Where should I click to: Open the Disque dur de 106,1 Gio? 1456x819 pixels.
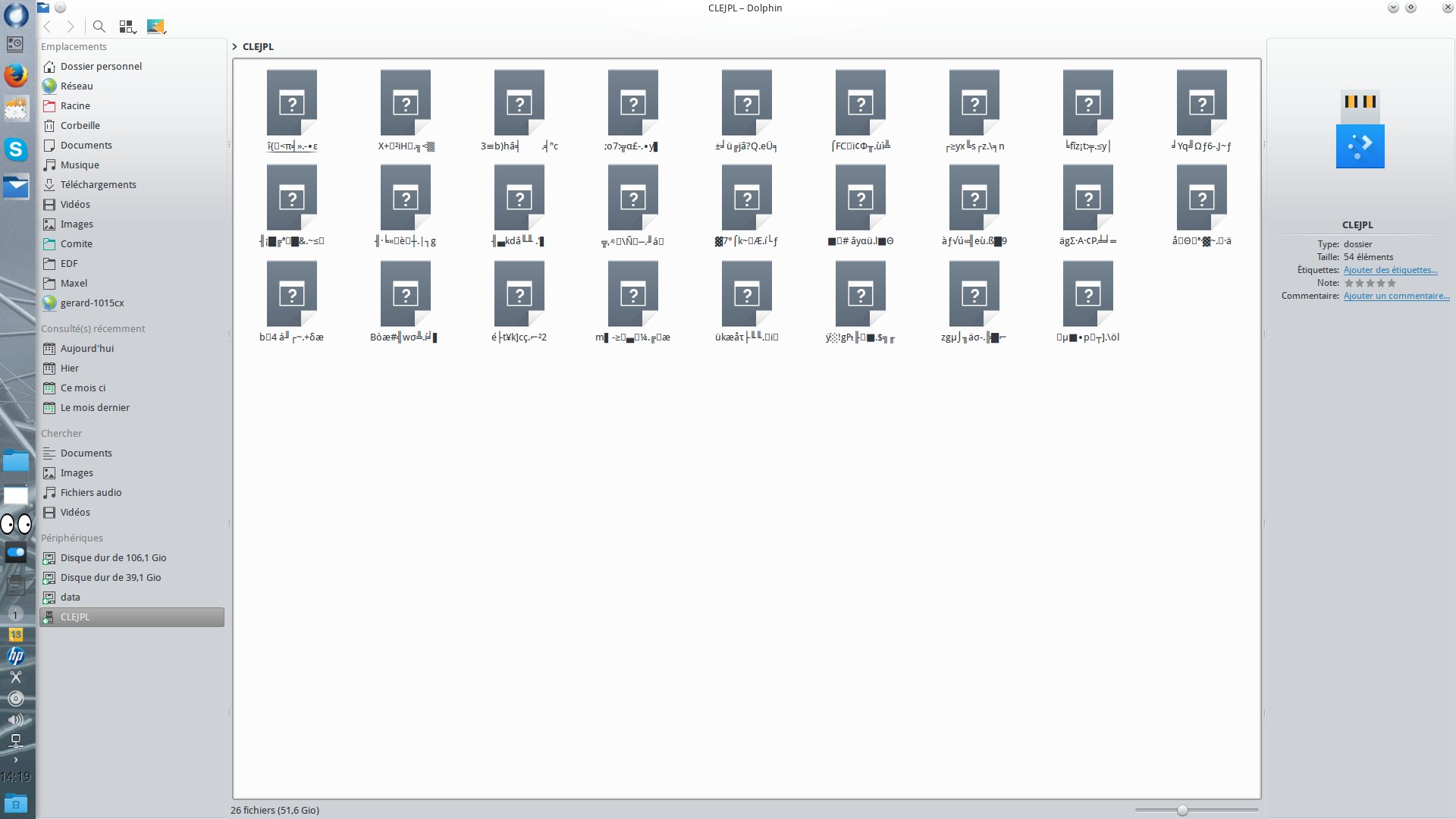pyautogui.click(x=113, y=557)
